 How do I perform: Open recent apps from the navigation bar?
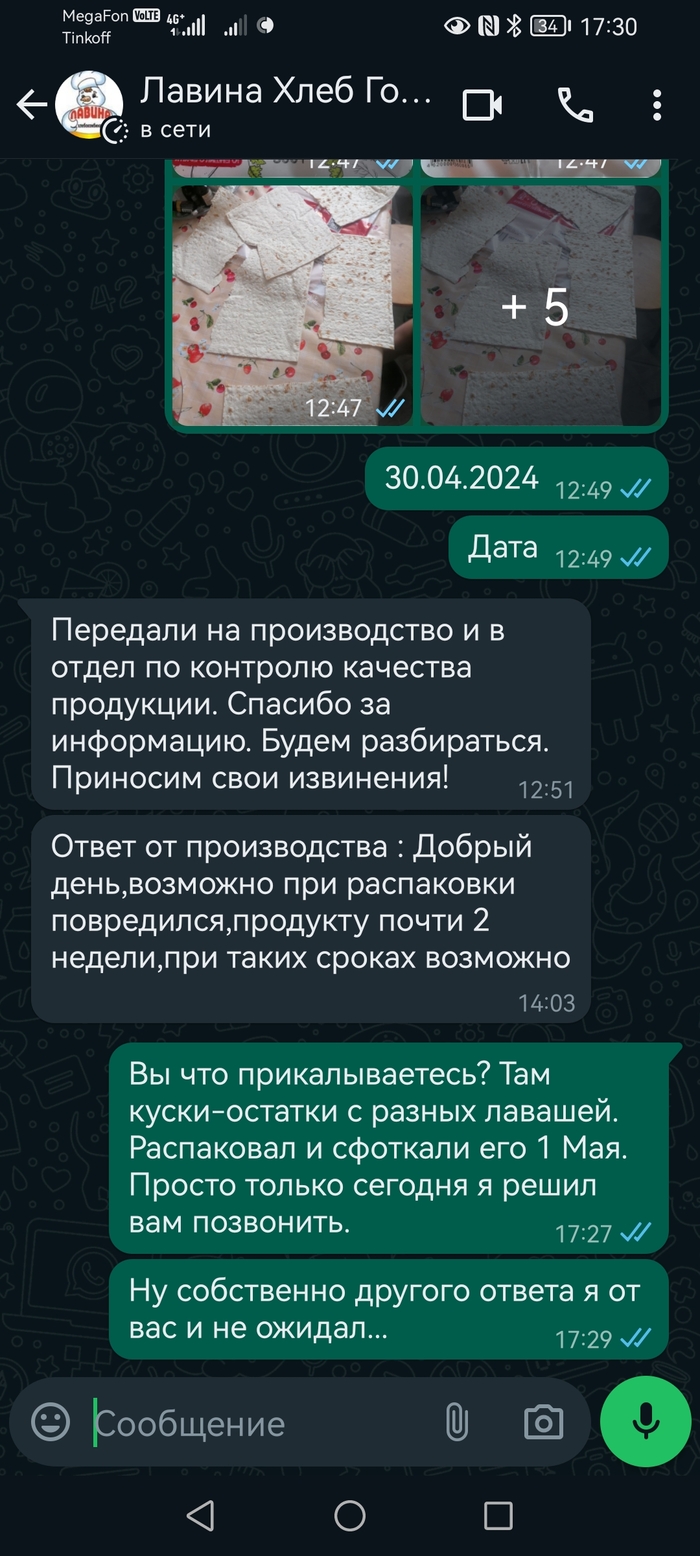498,1515
